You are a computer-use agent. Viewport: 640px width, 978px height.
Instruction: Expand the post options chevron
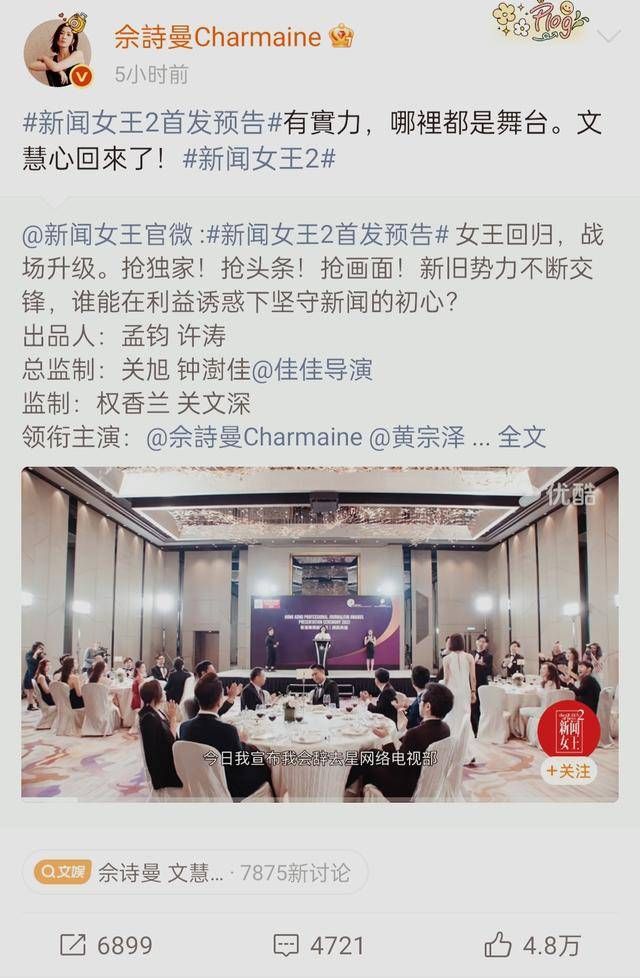coord(608,37)
